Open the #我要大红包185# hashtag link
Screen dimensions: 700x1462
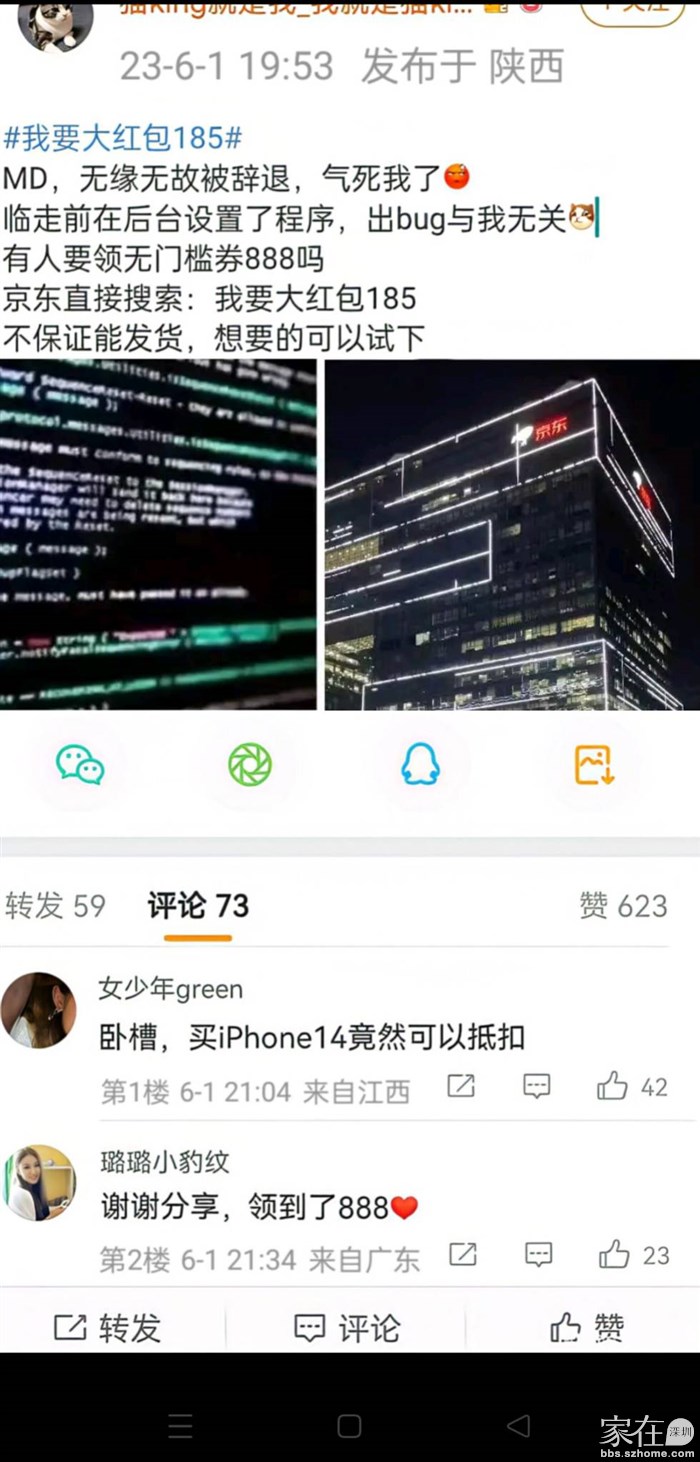pyautogui.click(x=123, y=137)
